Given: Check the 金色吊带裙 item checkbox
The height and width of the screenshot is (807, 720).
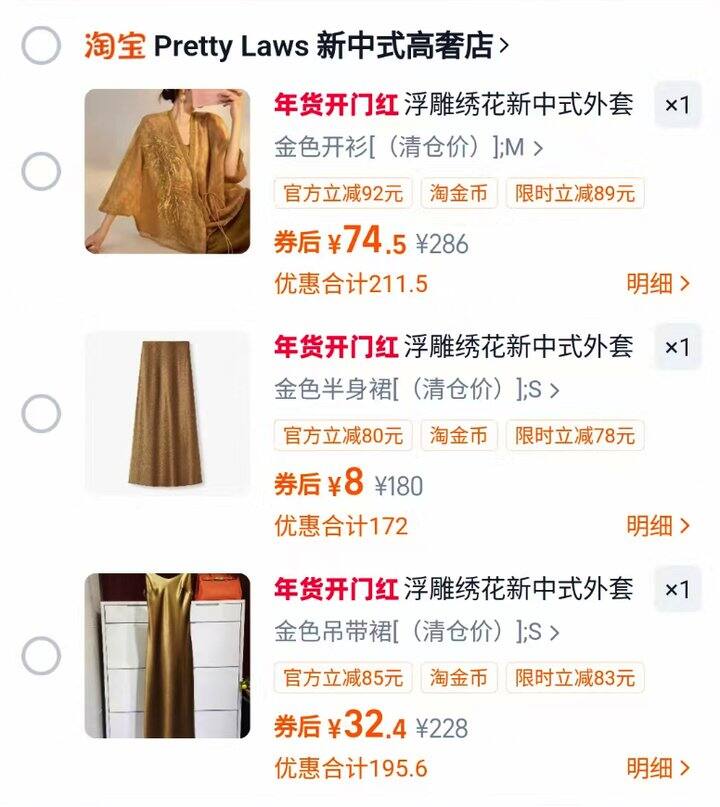Looking at the screenshot, I should [42, 656].
